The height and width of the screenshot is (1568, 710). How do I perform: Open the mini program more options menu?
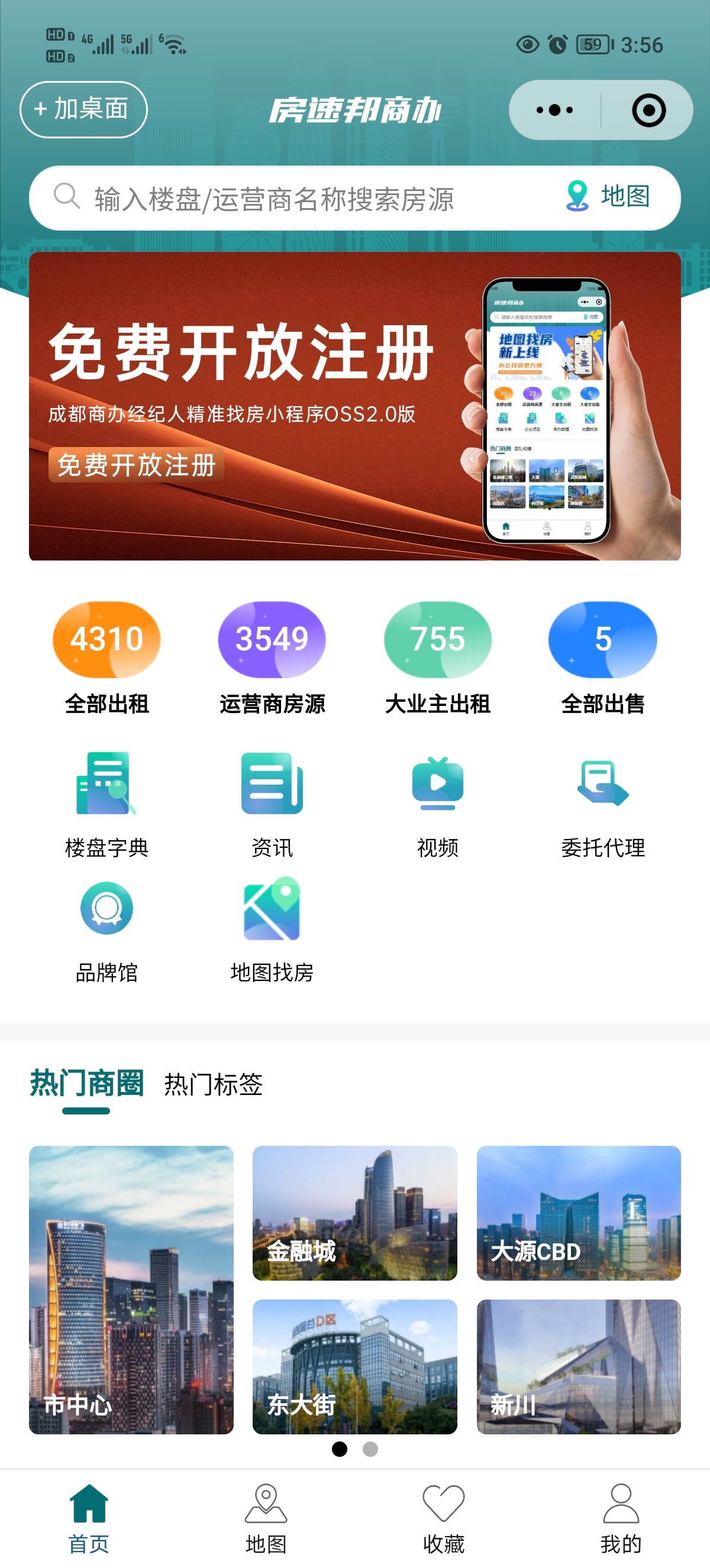click(x=554, y=110)
